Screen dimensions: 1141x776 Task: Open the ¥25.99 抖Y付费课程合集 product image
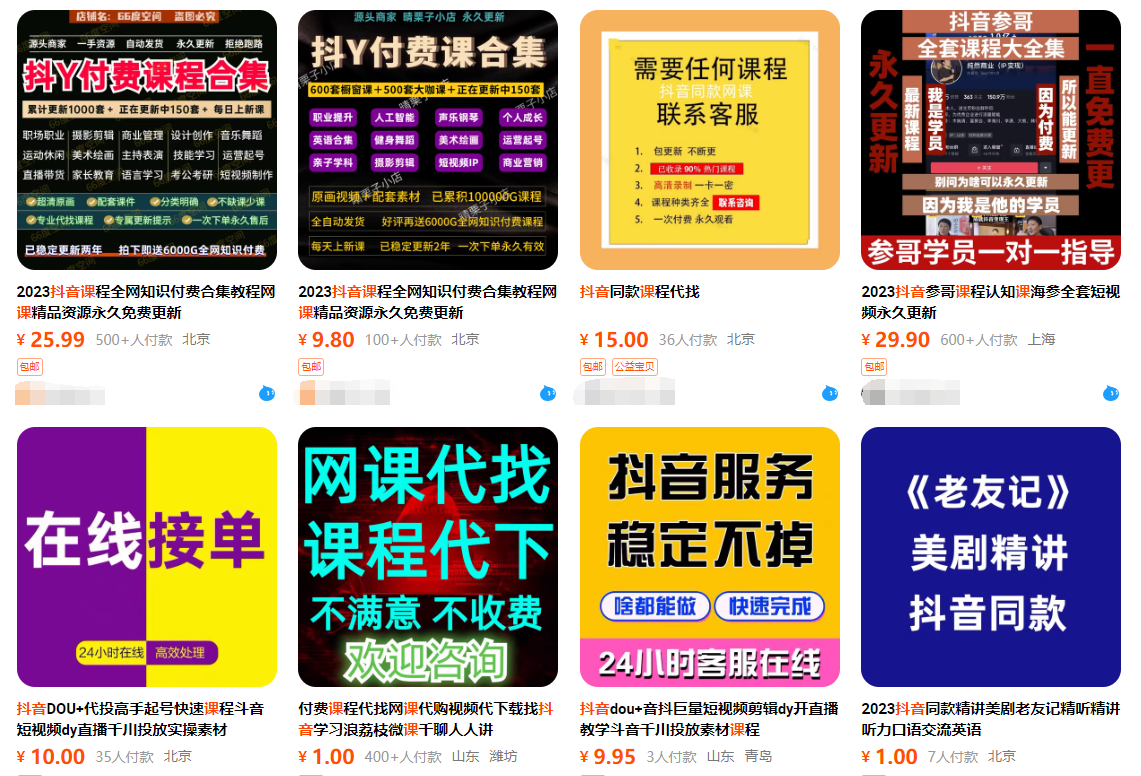[x=147, y=140]
